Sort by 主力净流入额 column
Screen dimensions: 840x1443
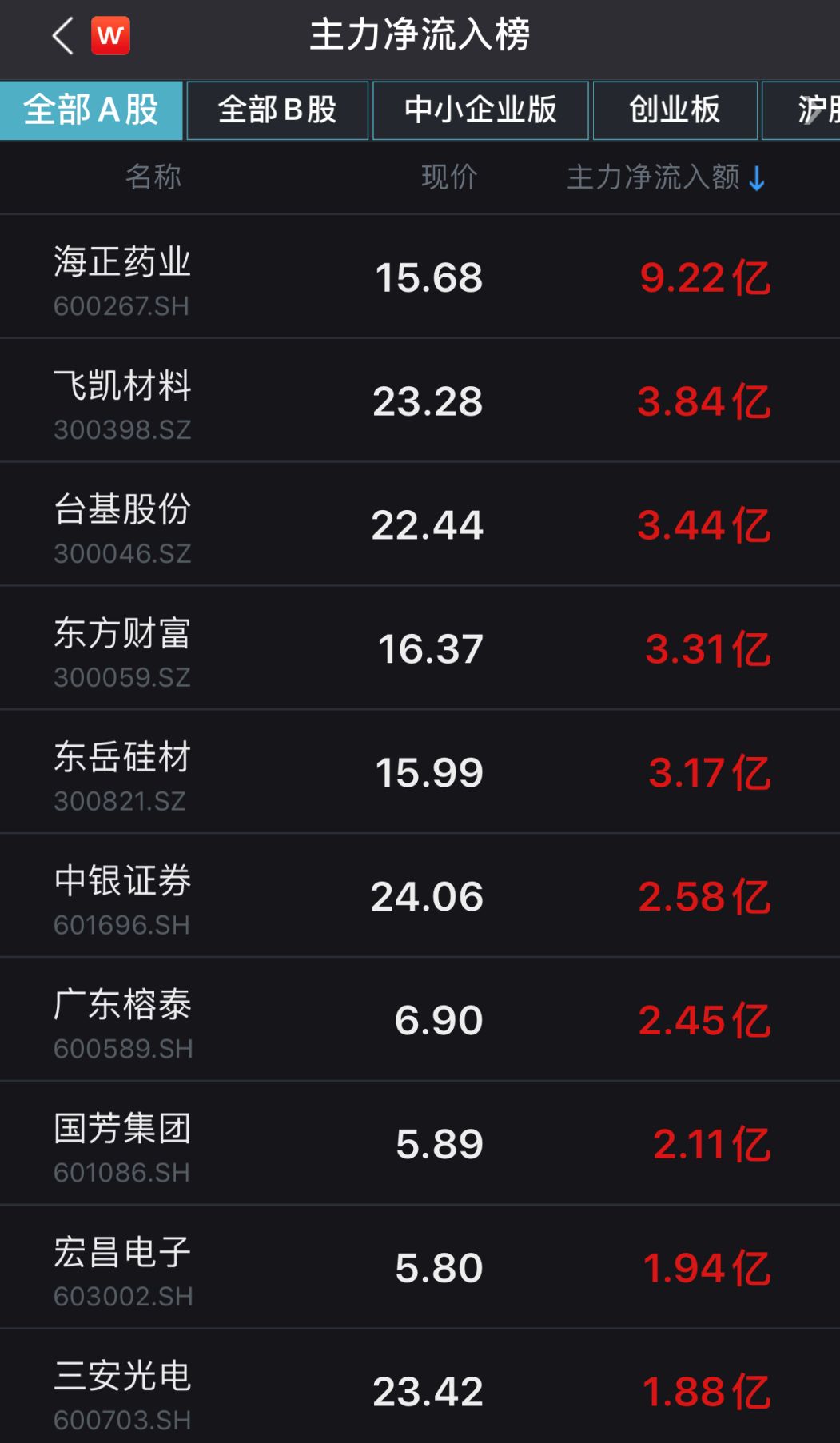click(665, 177)
